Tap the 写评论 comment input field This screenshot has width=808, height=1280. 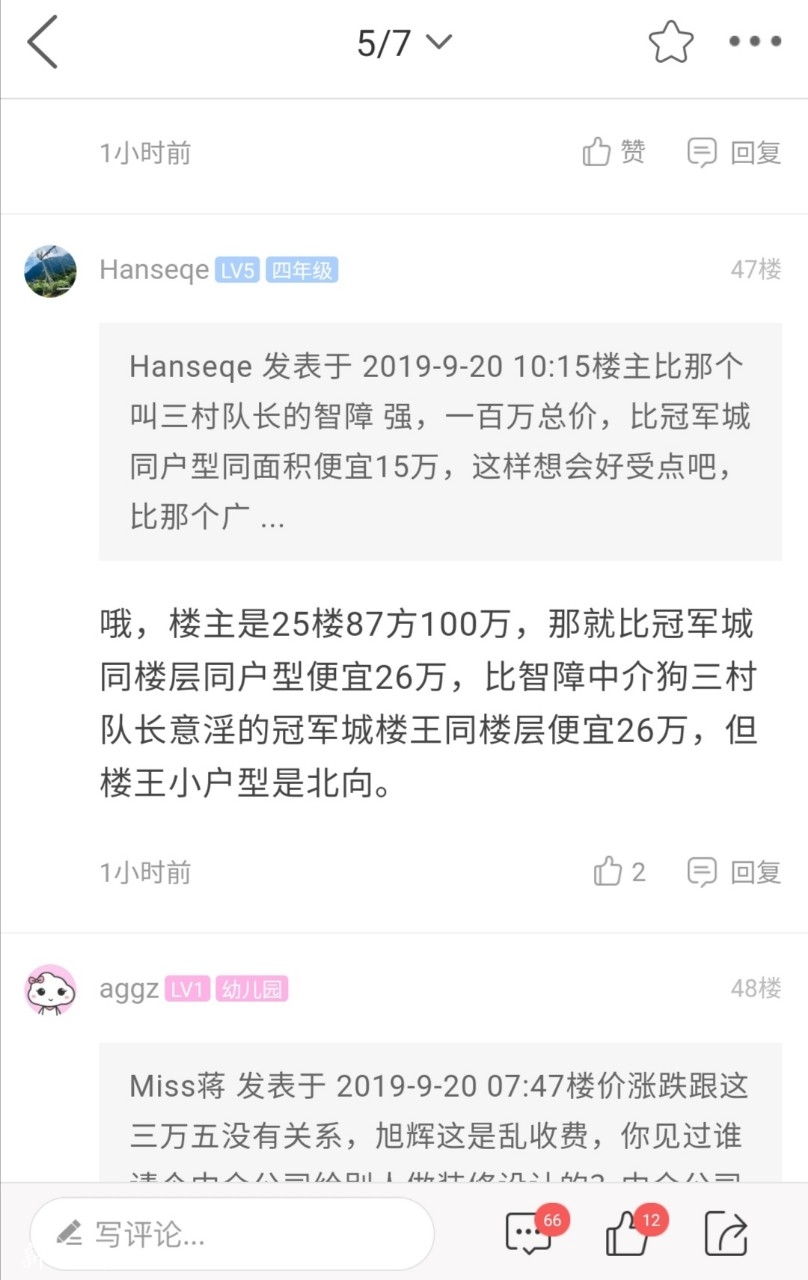232,1234
